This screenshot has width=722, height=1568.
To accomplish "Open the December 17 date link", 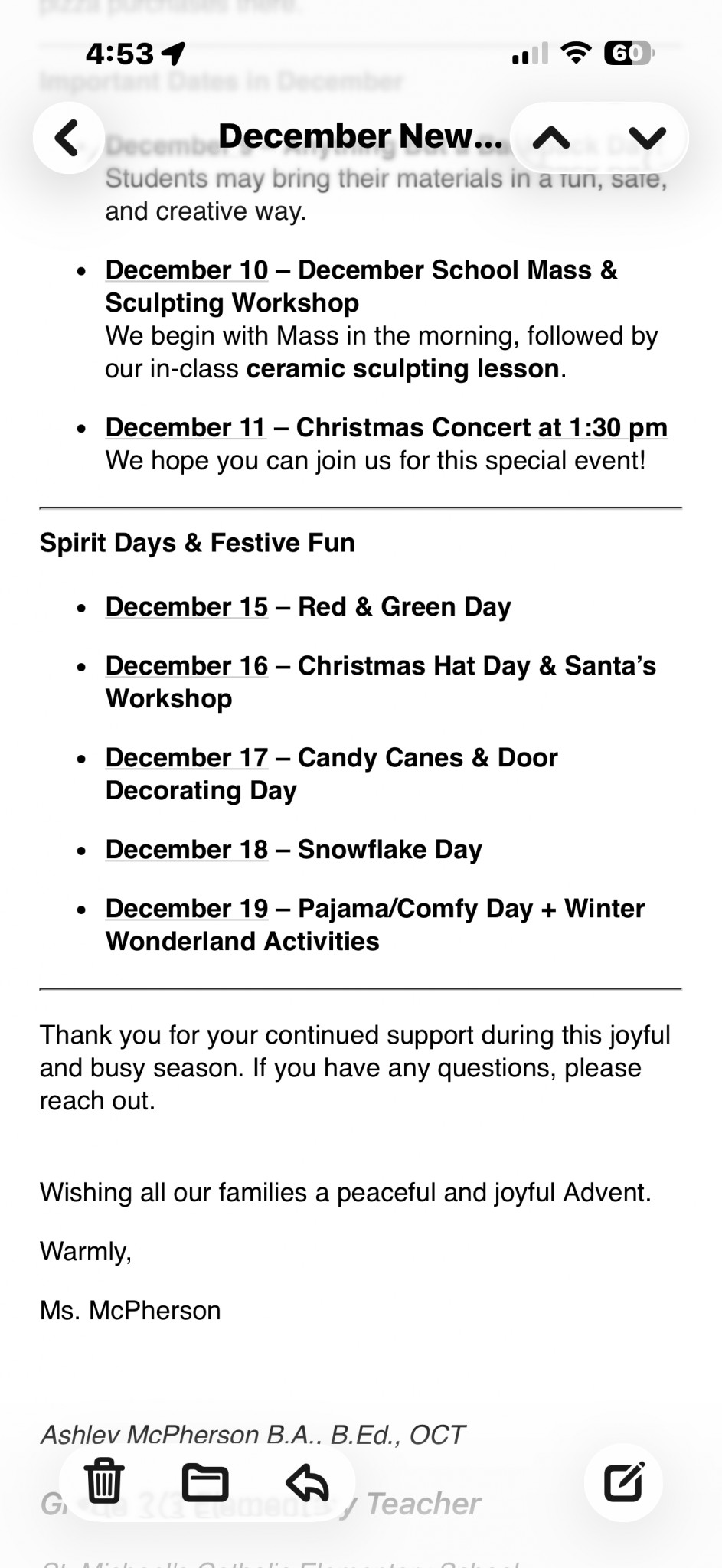I will [187, 758].
